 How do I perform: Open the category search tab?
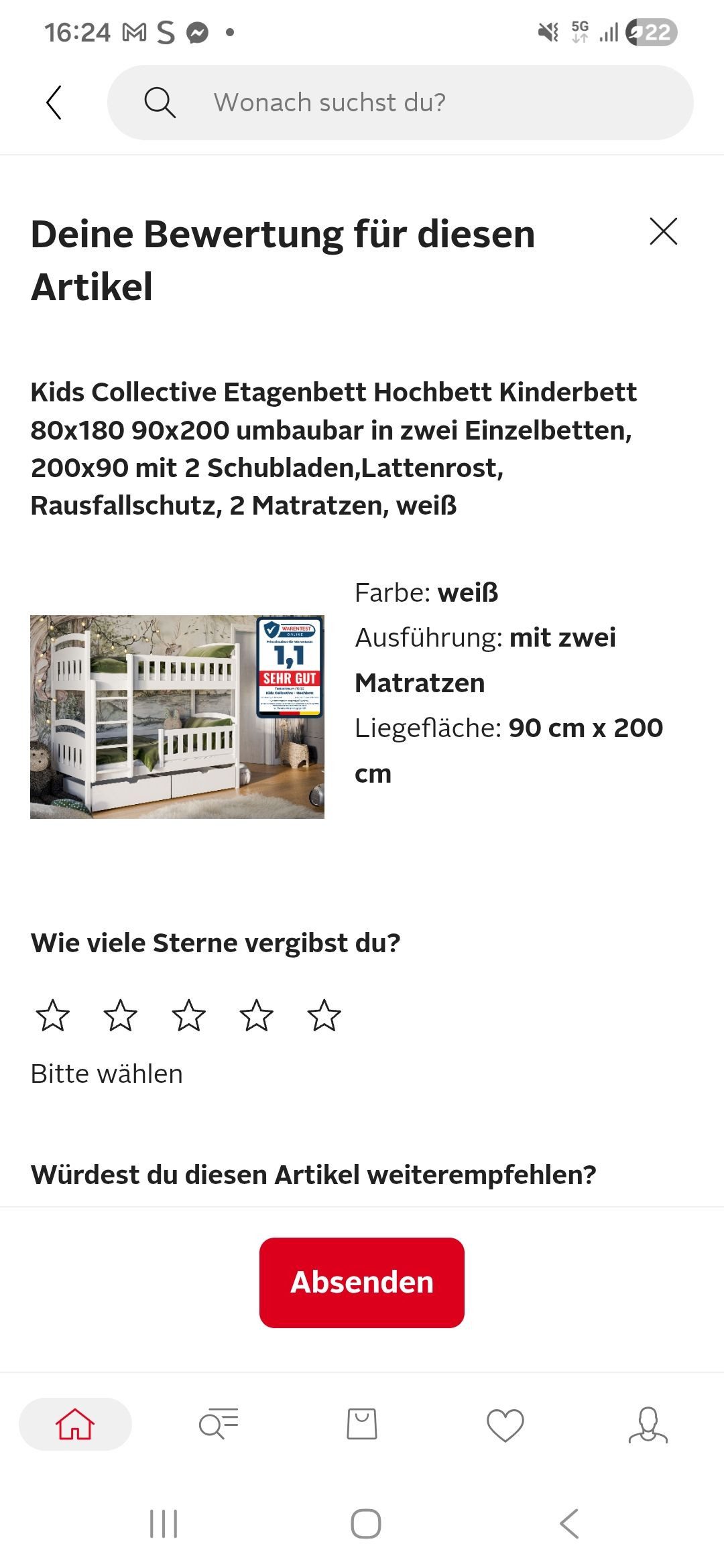tap(219, 1424)
